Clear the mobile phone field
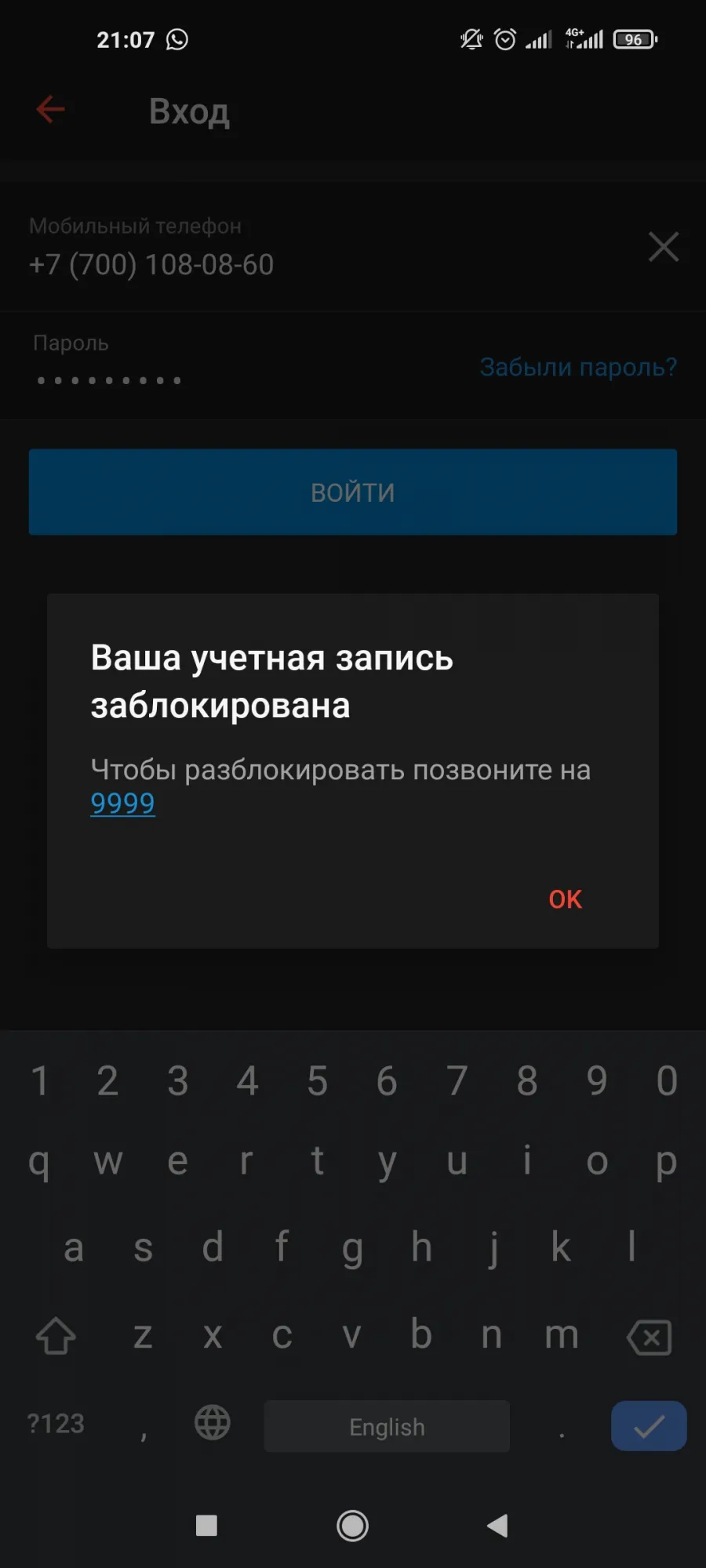 coord(663,247)
